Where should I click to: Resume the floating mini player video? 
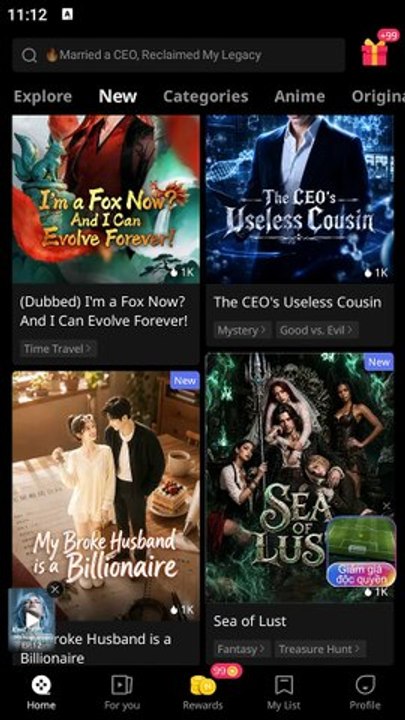[32, 620]
